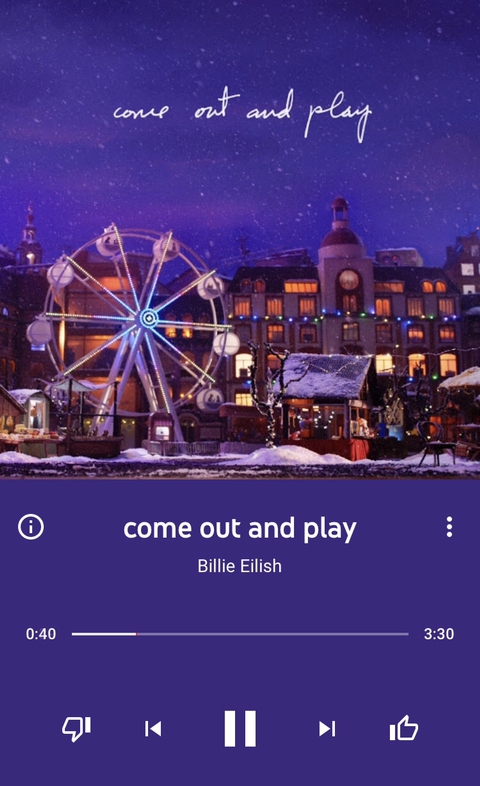
Task: Like the song with thumbs up
Action: tap(404, 728)
